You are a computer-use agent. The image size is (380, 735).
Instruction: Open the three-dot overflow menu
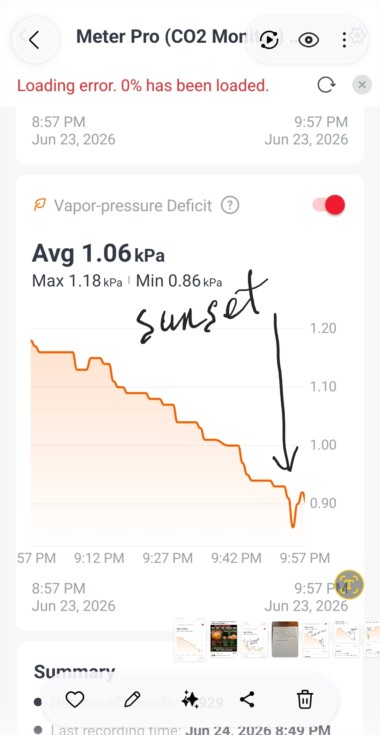344,40
